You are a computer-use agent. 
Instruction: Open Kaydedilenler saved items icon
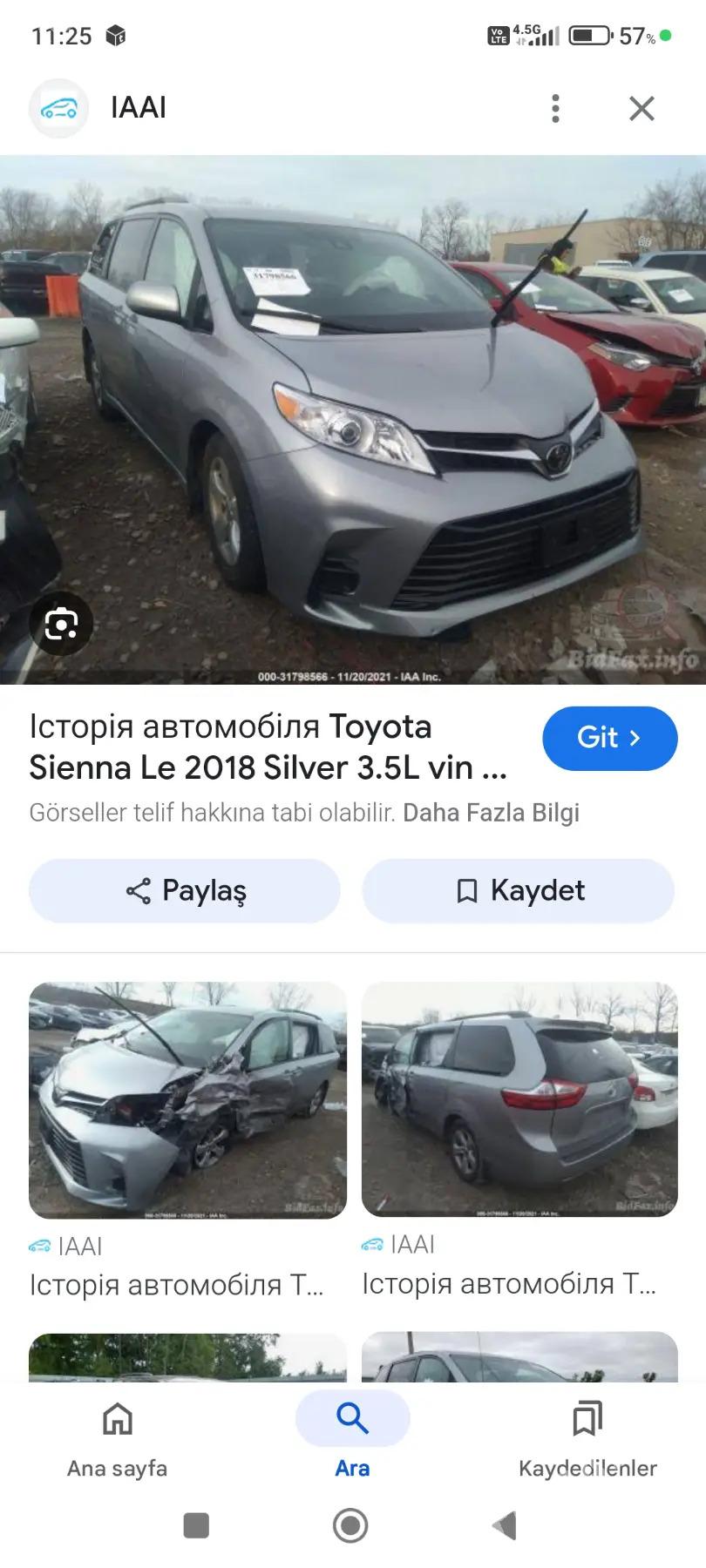point(586,1418)
